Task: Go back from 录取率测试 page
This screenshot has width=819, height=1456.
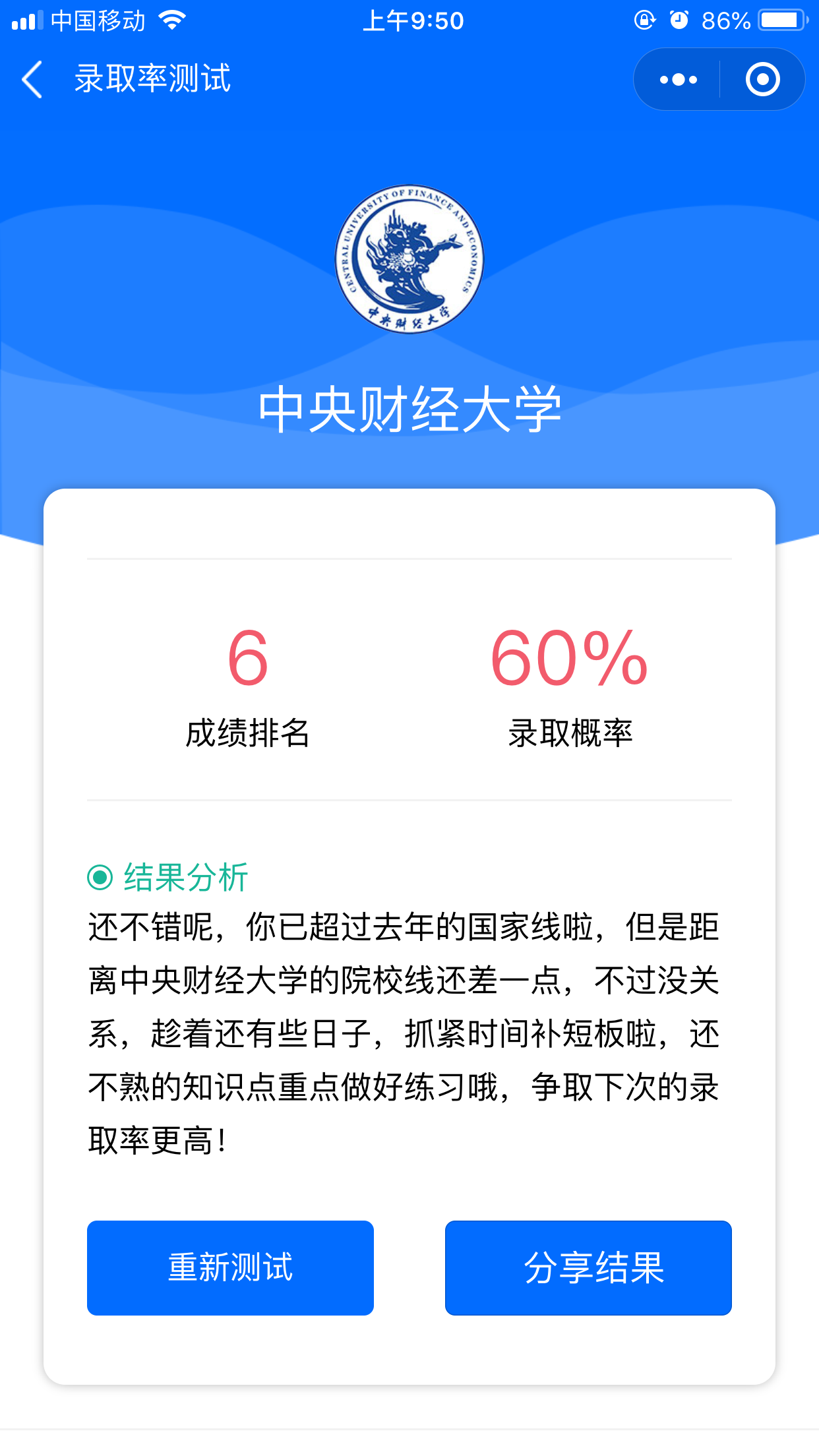Action: tap(32, 80)
